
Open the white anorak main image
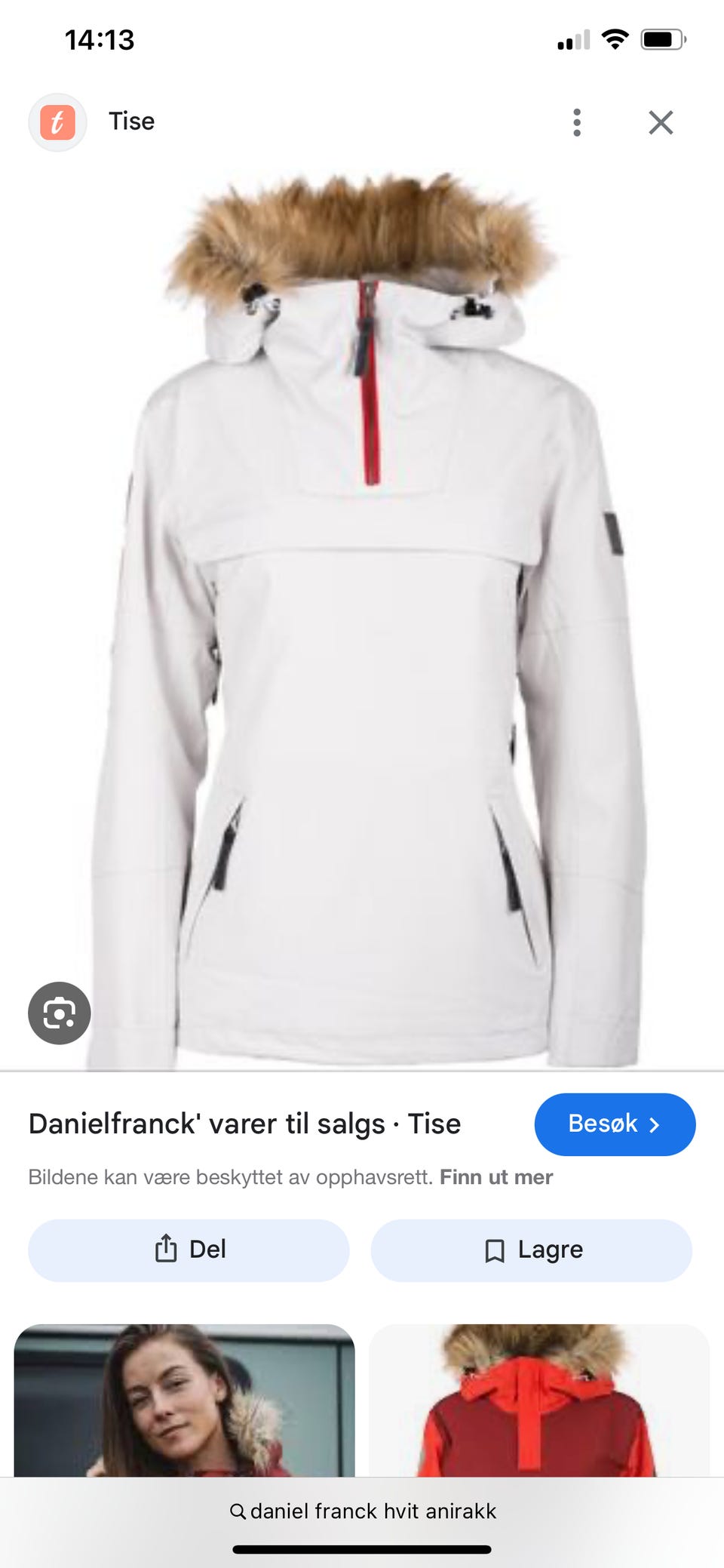pos(362,619)
